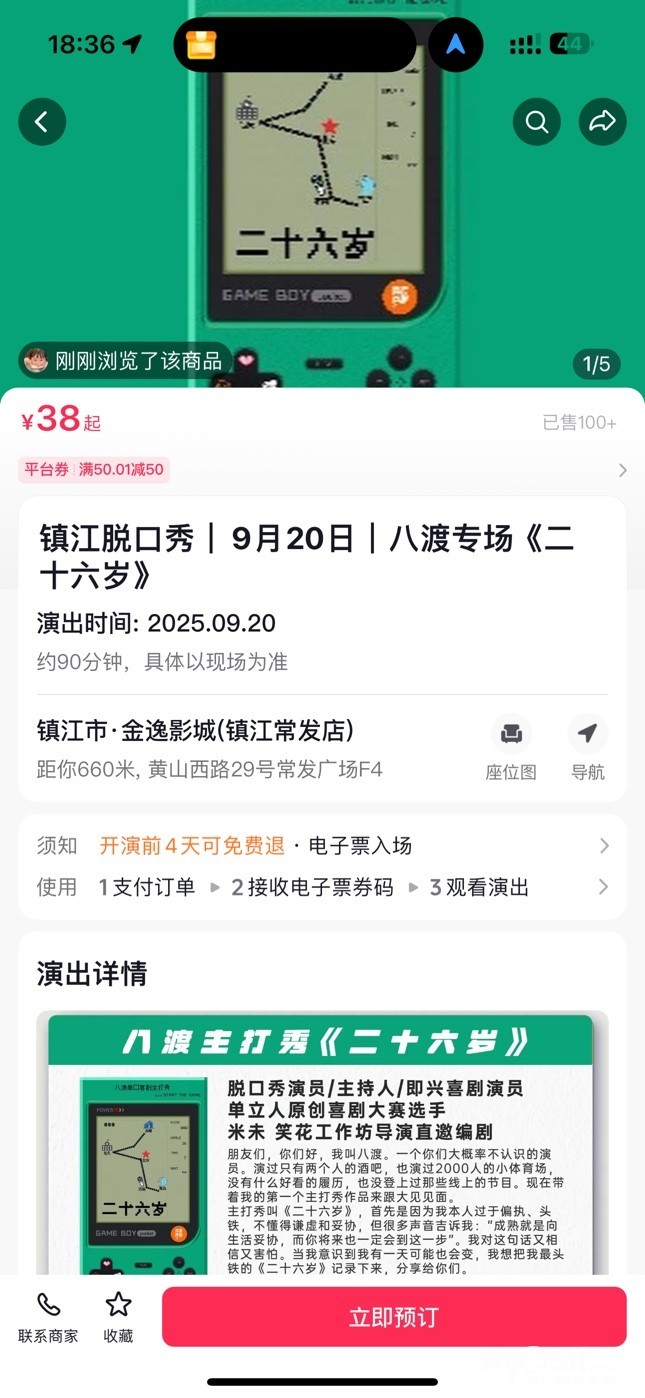Tap 立即预订 to book now
The height and width of the screenshot is (1398, 645).
(394, 1317)
